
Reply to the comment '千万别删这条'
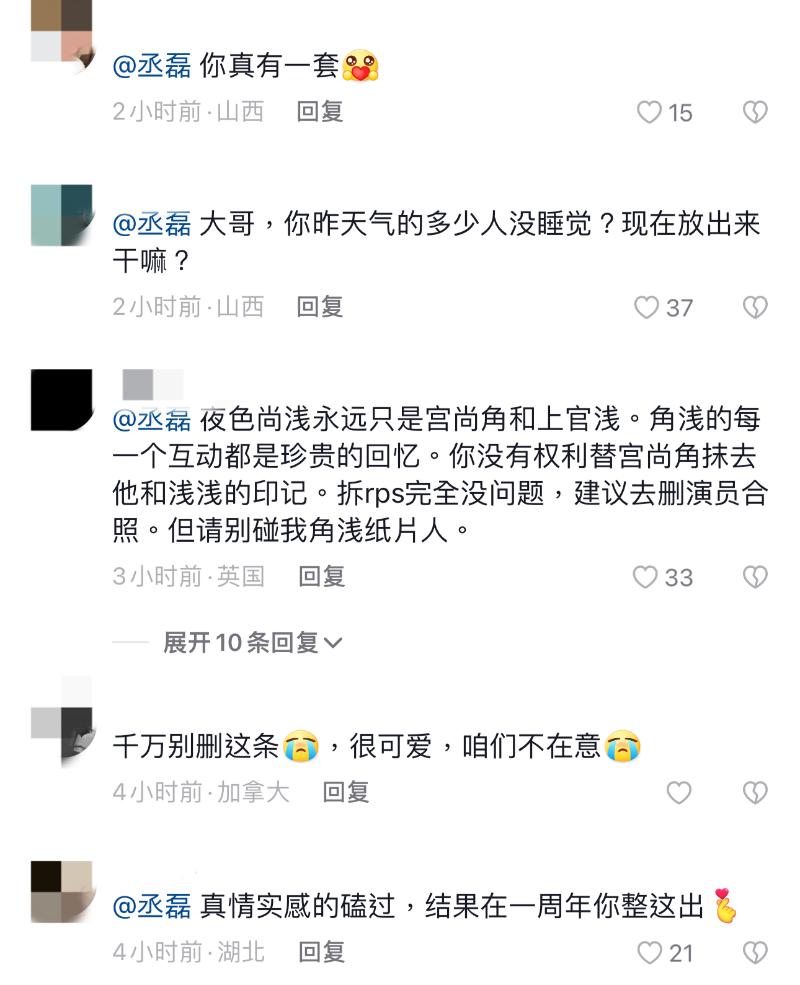point(346,792)
